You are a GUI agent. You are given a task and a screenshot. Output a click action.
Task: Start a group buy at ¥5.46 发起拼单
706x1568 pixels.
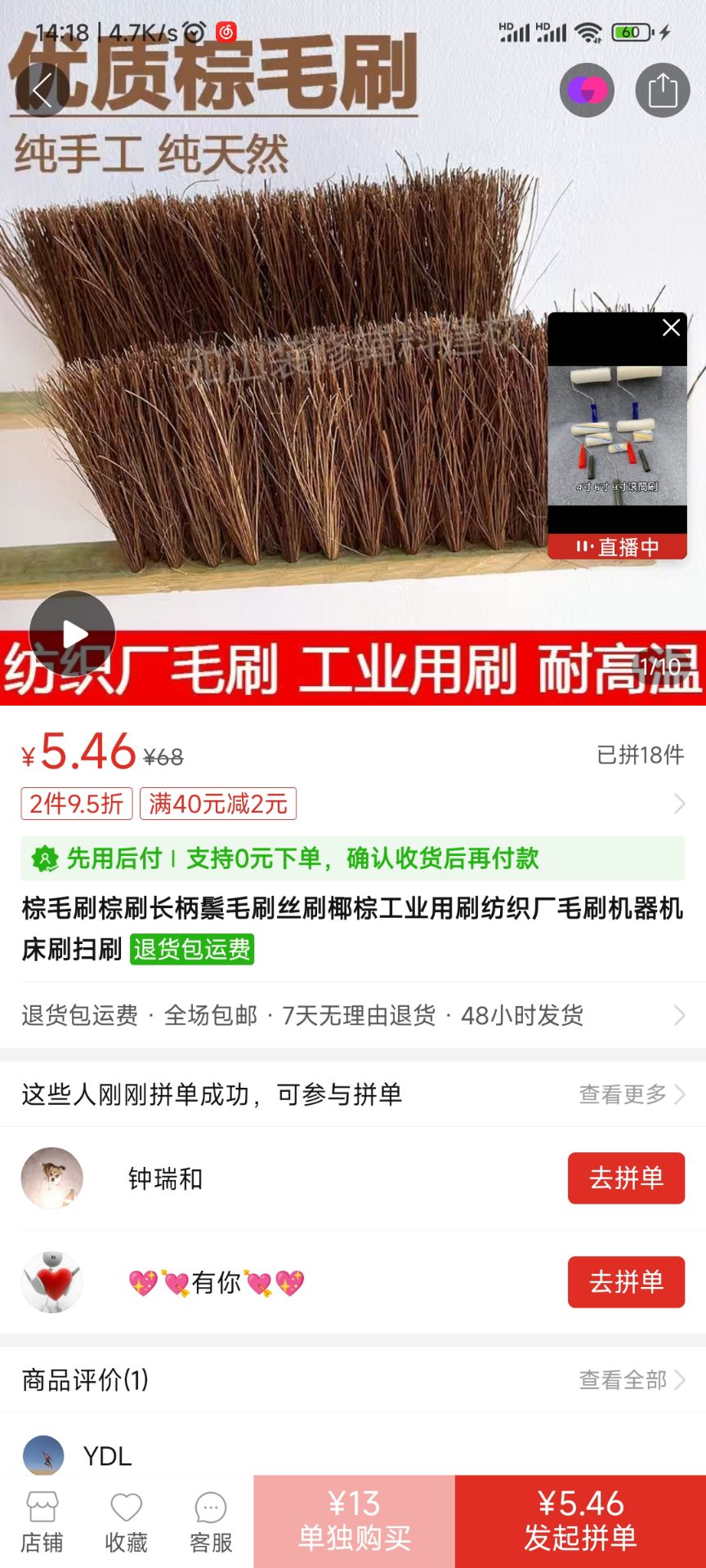(580, 1521)
